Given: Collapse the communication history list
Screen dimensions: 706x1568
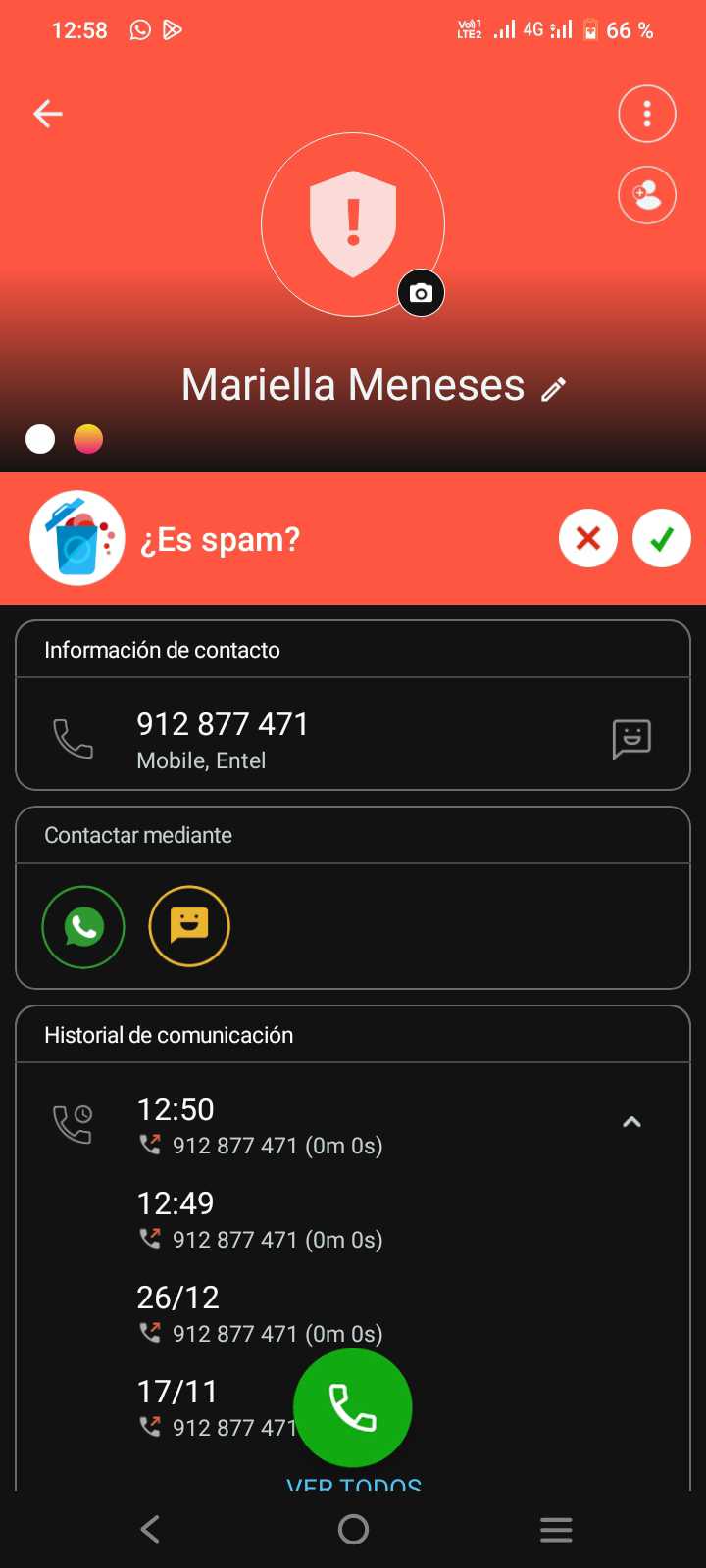Looking at the screenshot, I should (x=632, y=1122).
